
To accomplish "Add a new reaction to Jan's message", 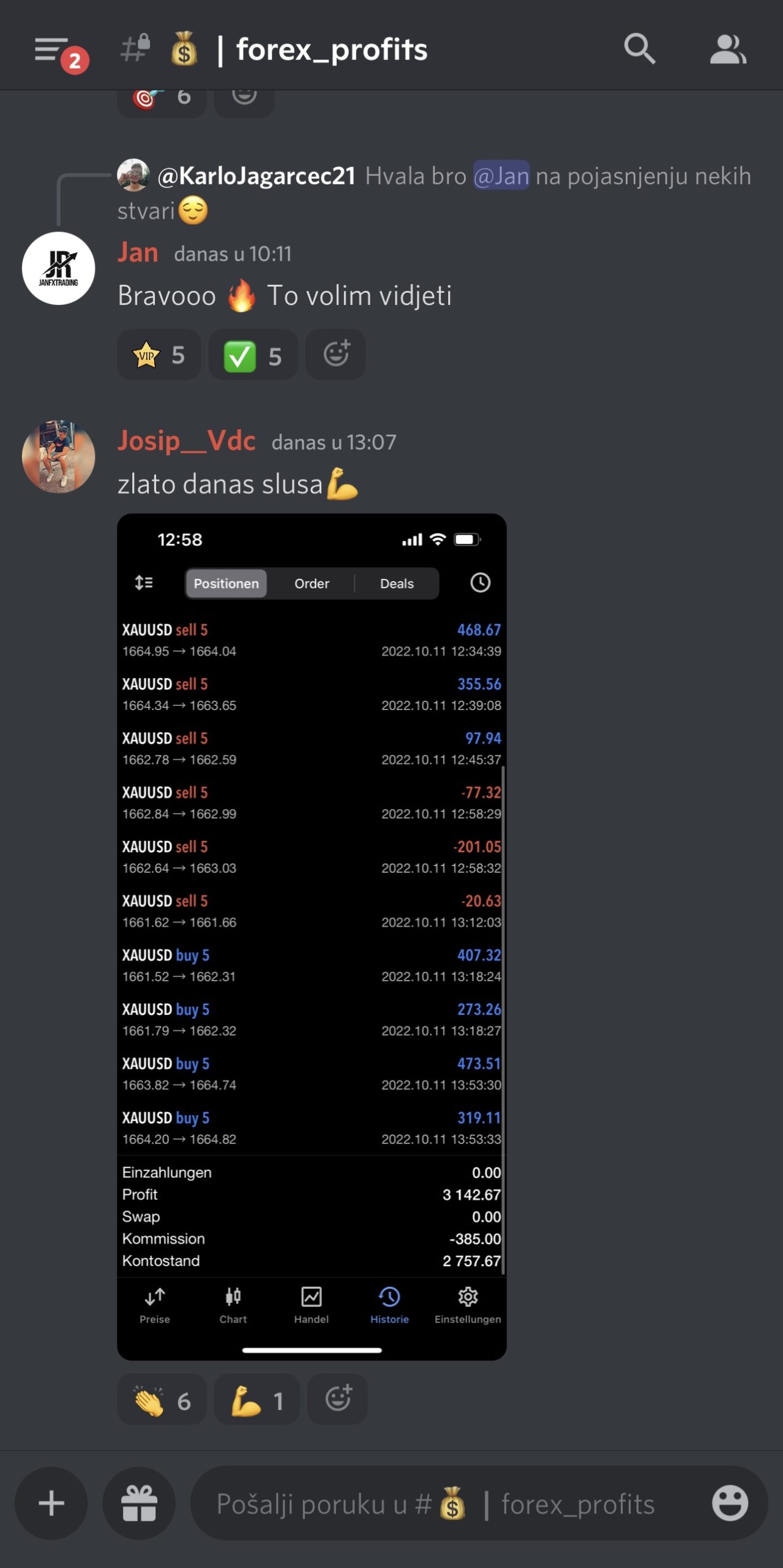I will [x=336, y=355].
